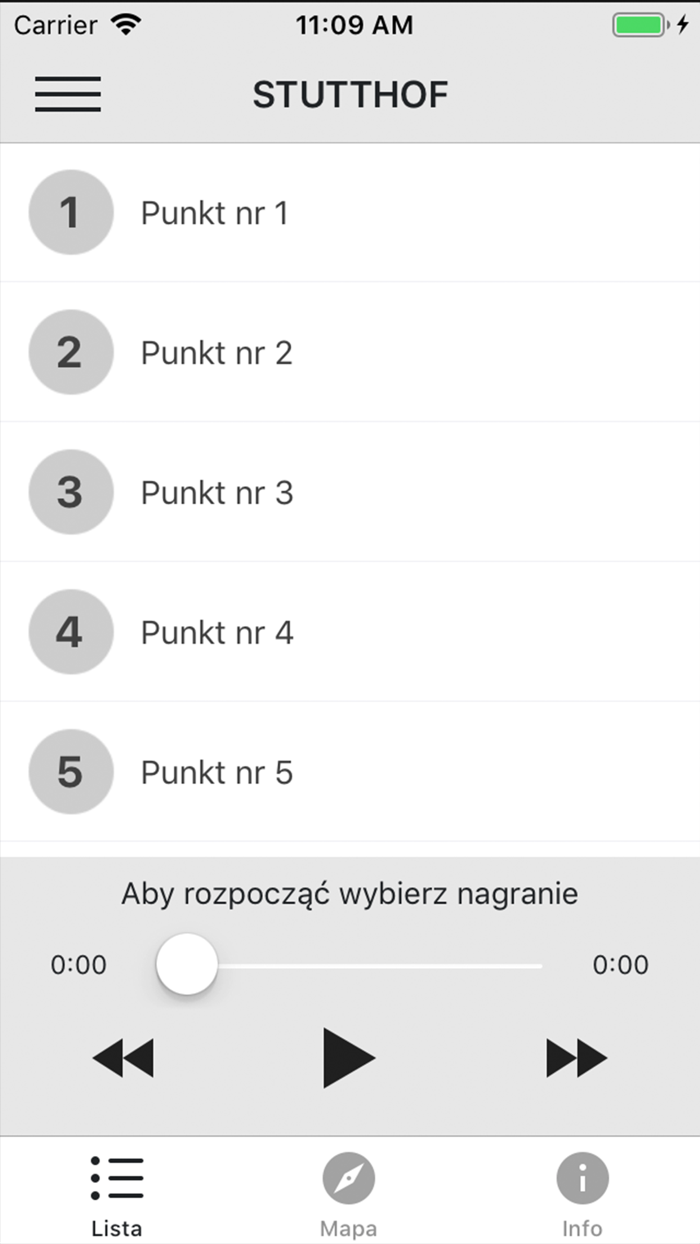Tap the audio progress slider knob
The height and width of the screenshot is (1244, 700).
tap(187, 965)
